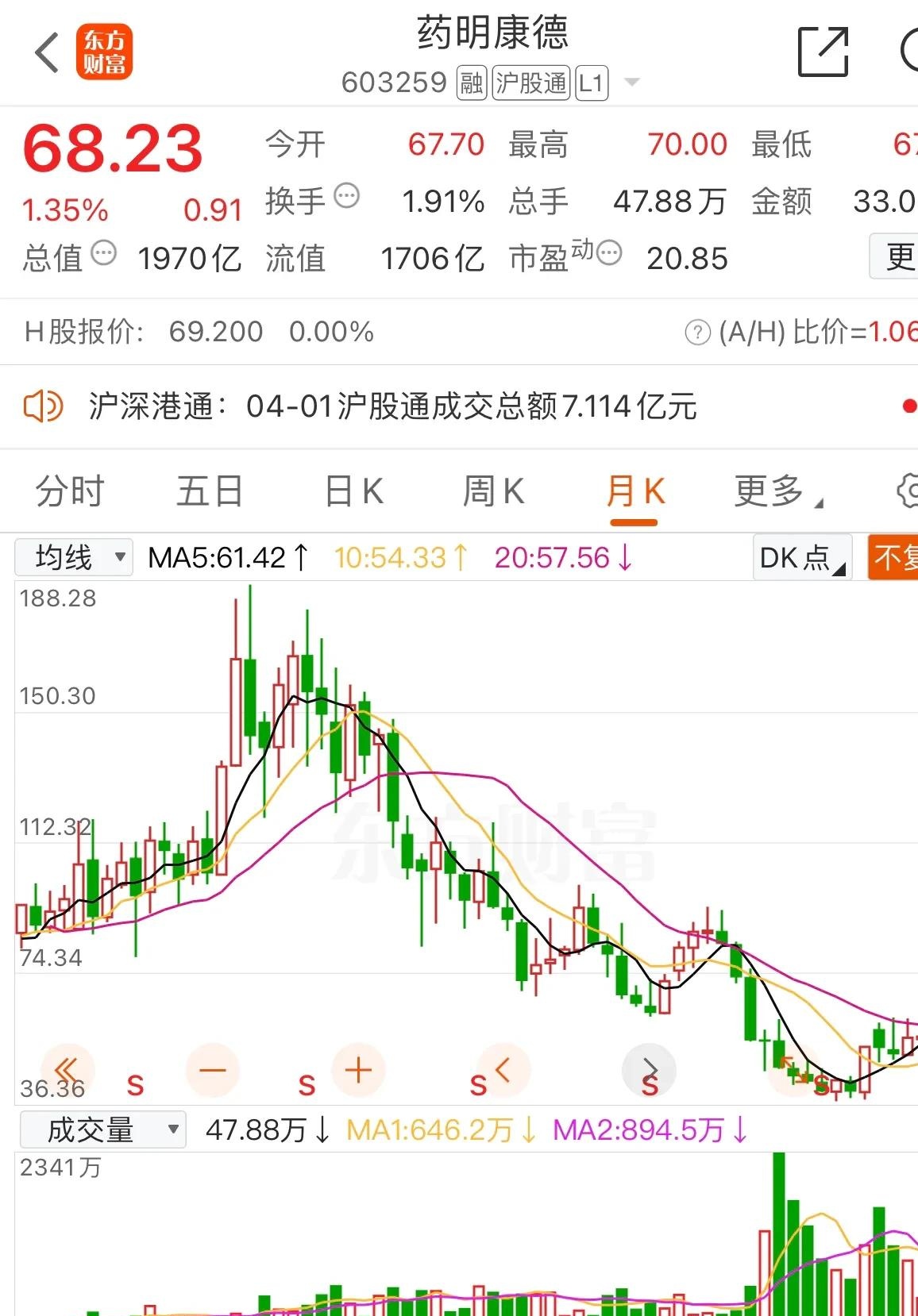Toggle the DK点 indicator

pyautogui.click(x=800, y=557)
